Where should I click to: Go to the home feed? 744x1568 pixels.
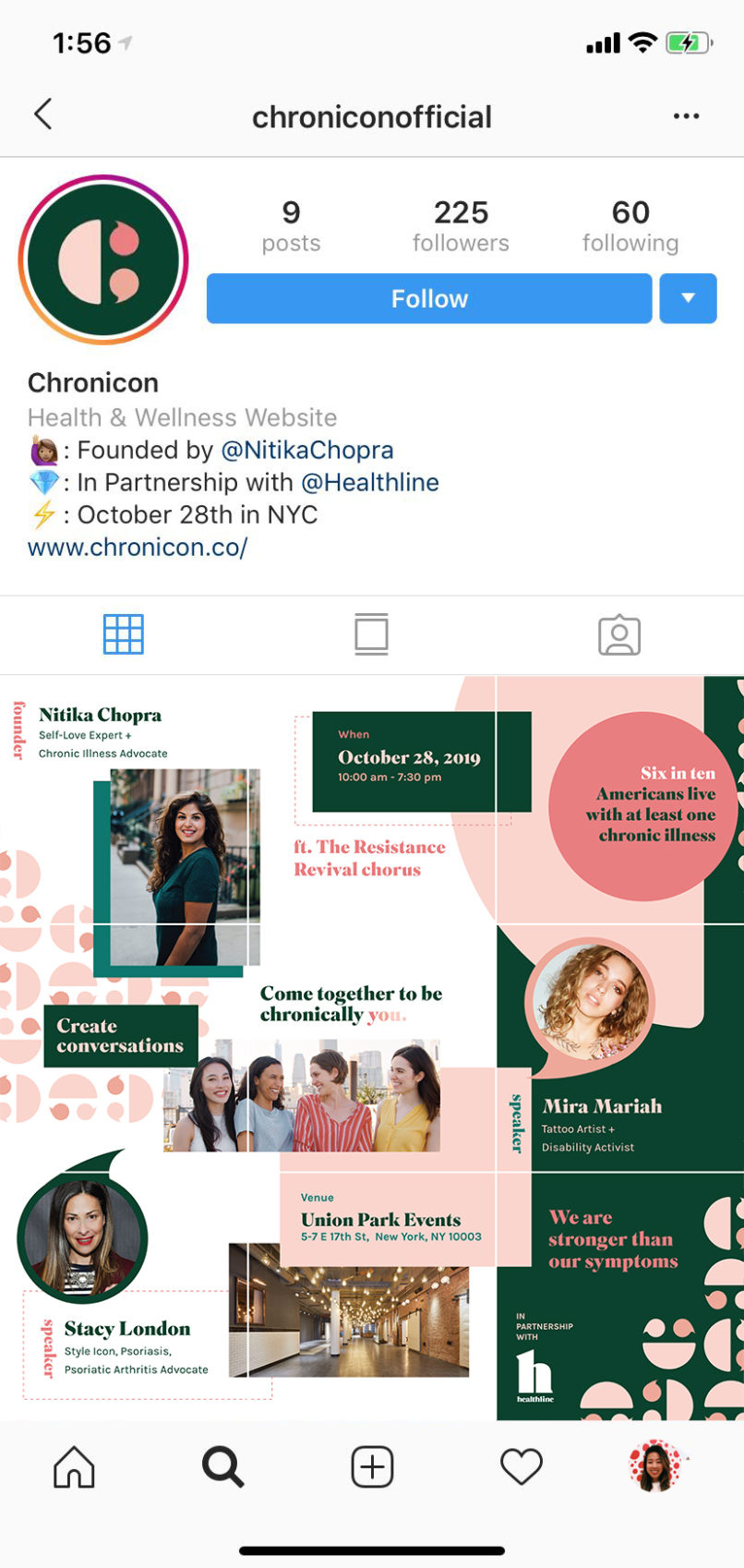[74, 1466]
